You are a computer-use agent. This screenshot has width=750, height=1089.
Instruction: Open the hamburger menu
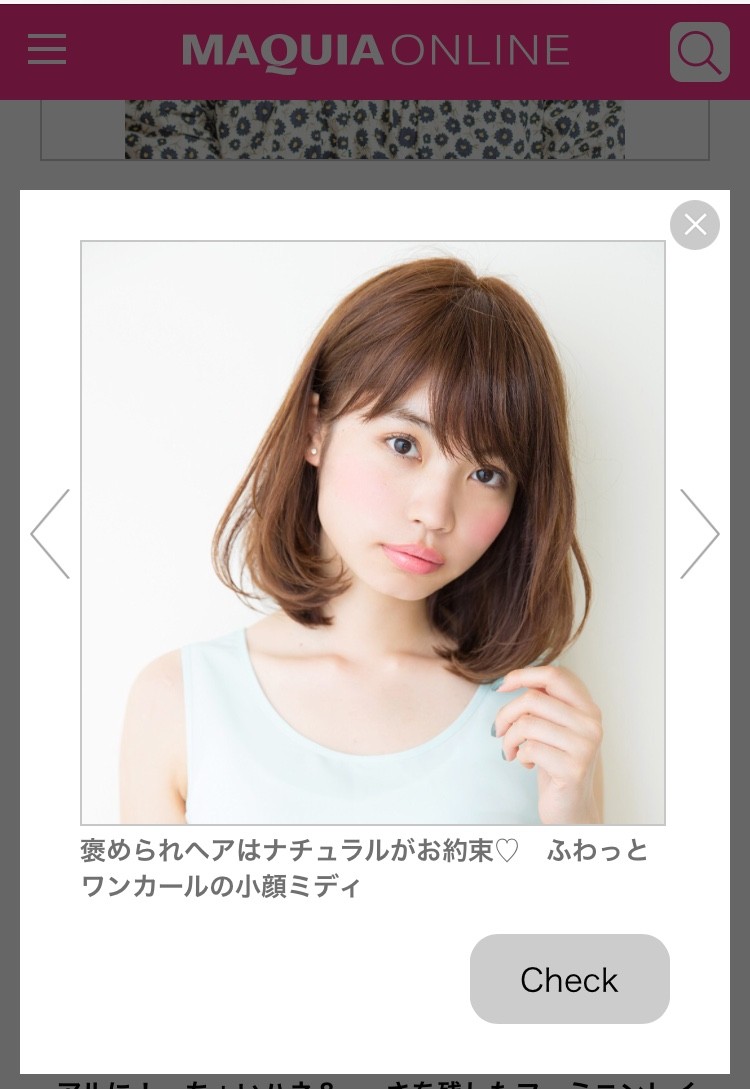tap(47, 50)
